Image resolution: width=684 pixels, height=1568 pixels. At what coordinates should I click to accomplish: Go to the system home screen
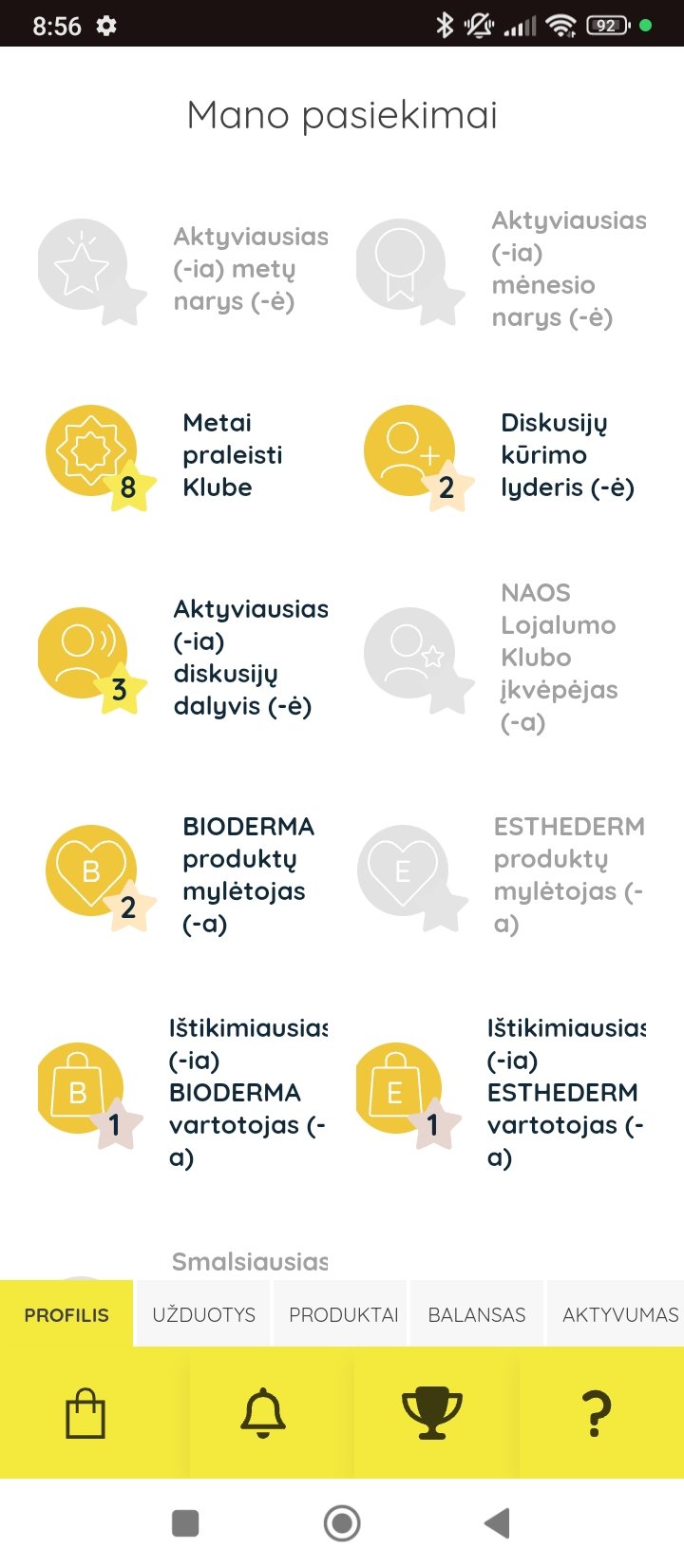coord(342,1523)
